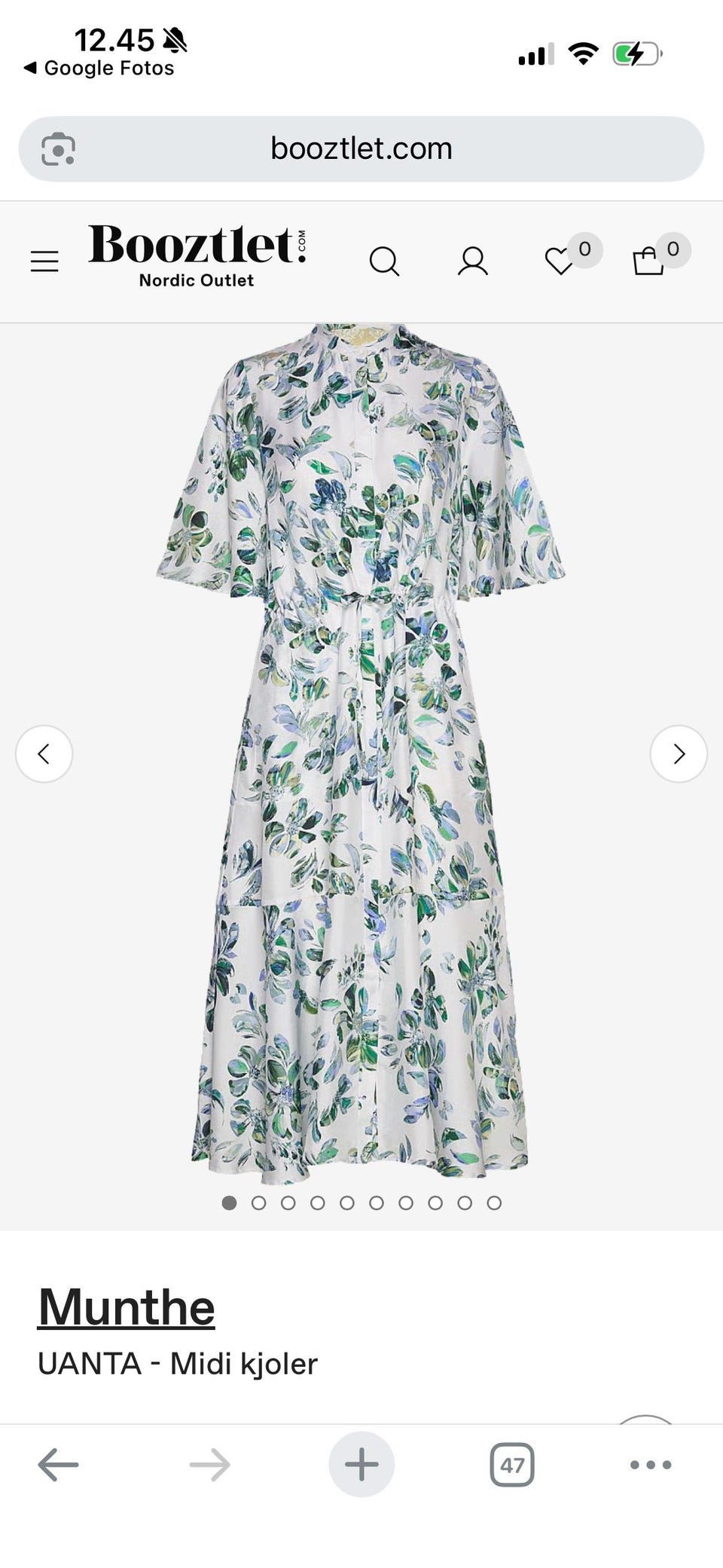View the 47 open tabs
723x1568 pixels.
pos(512,1465)
